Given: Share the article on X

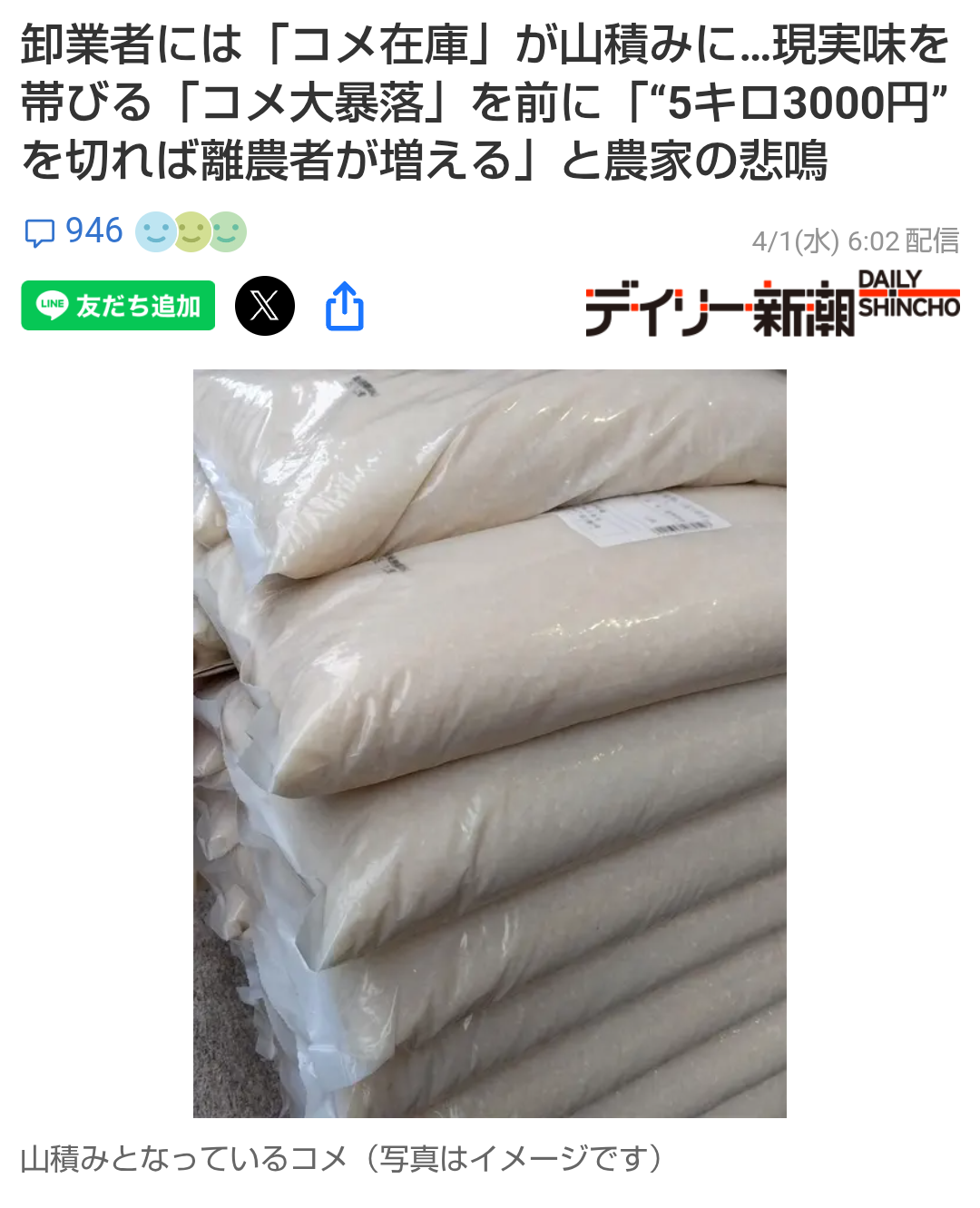Looking at the screenshot, I should coord(265,306).
